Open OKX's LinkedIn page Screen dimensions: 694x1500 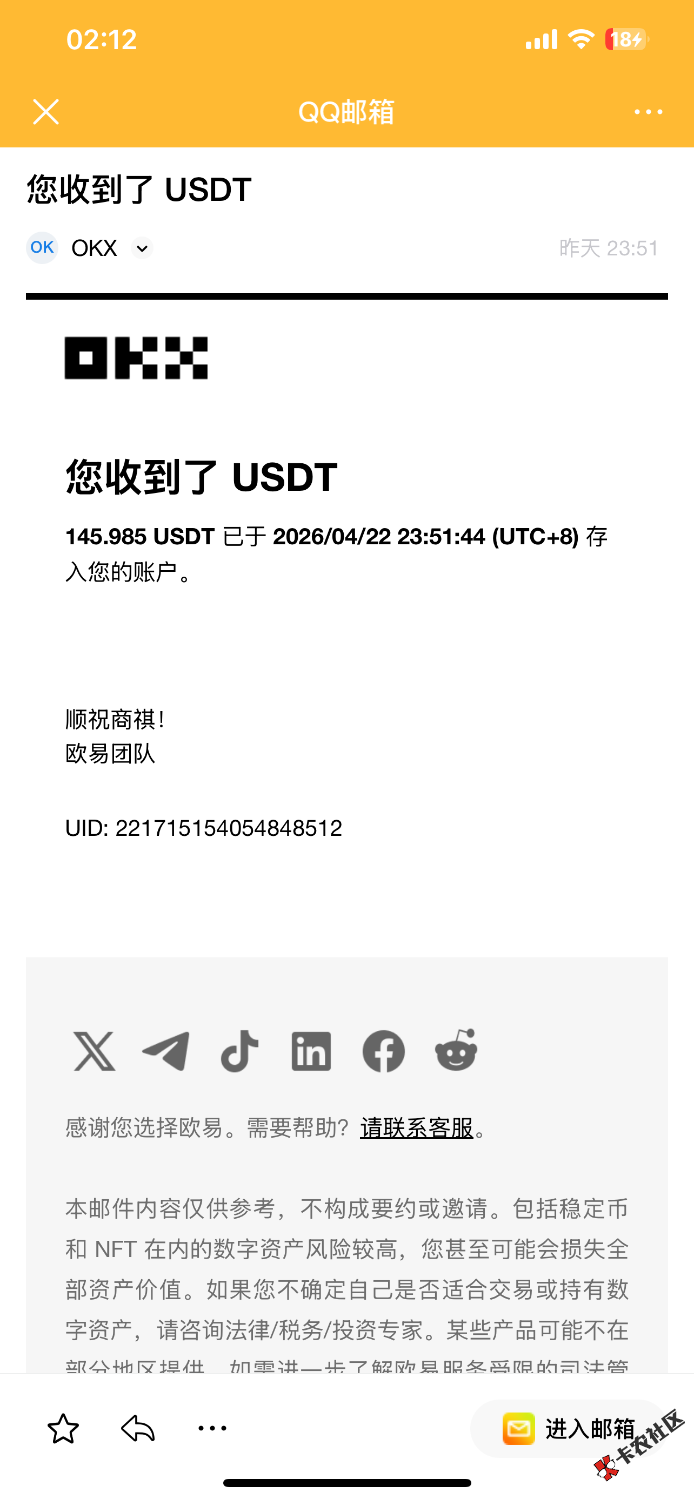click(311, 1052)
